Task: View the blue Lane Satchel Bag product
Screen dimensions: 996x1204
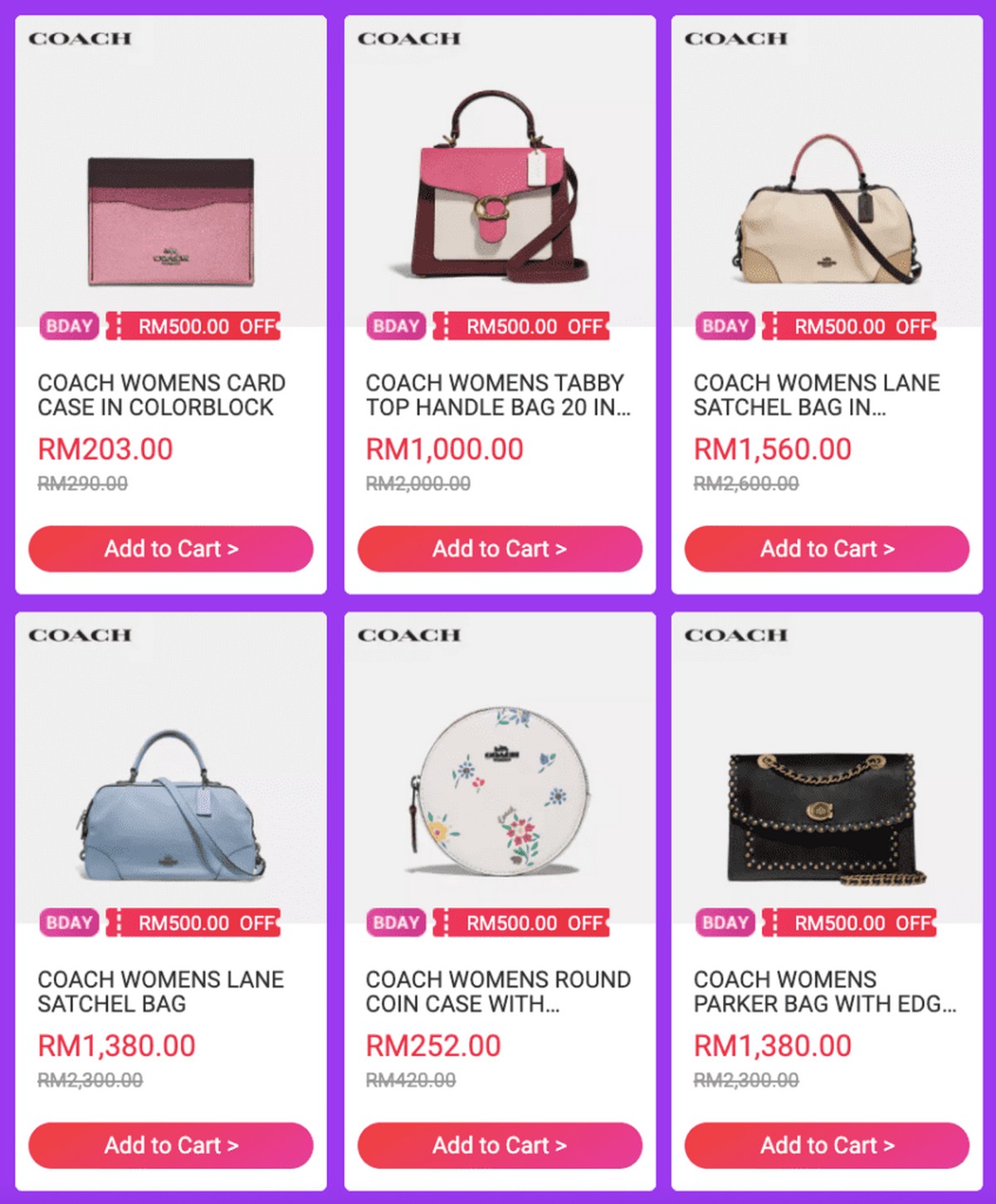Action: click(x=171, y=809)
